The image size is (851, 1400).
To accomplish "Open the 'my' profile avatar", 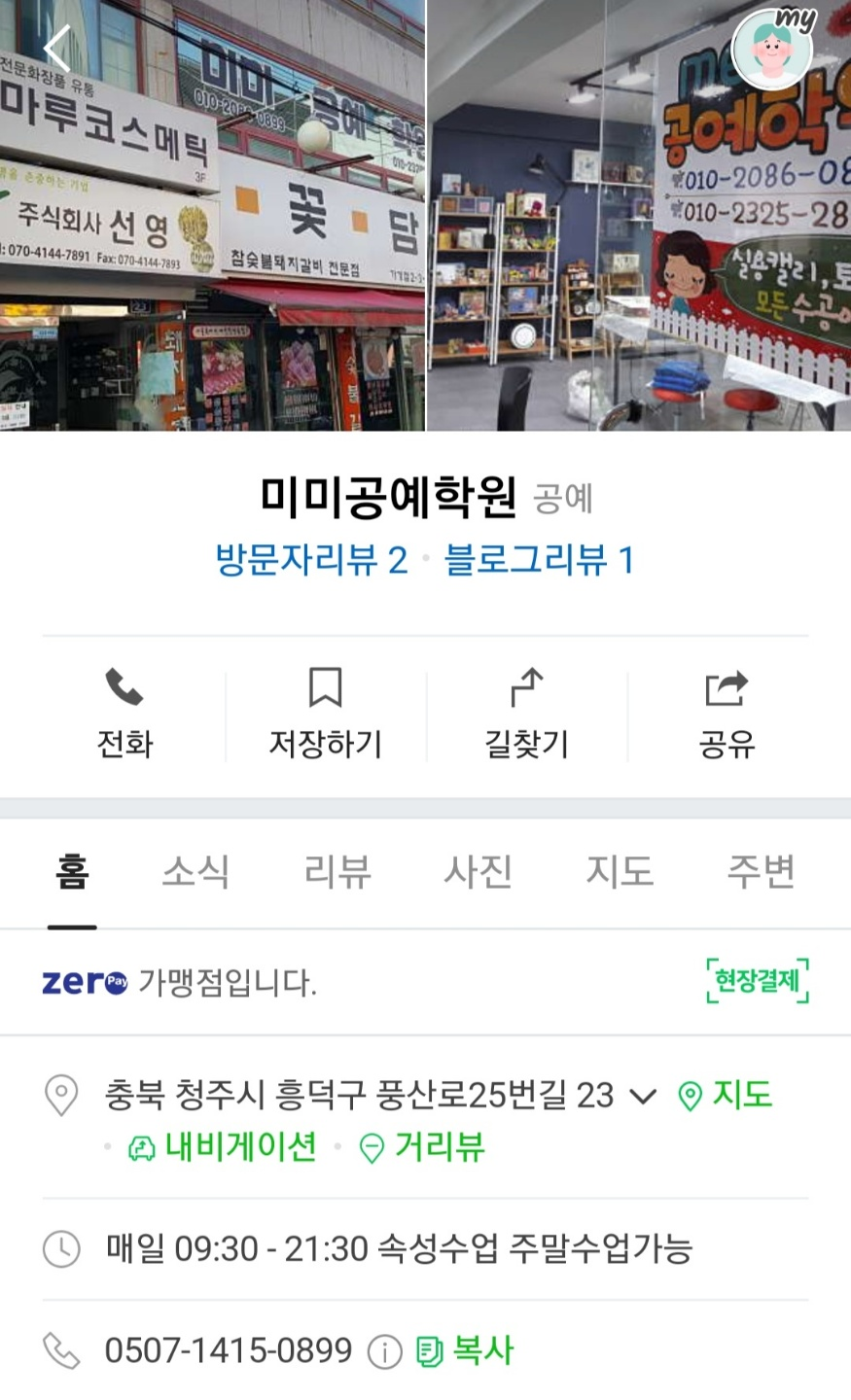I will (x=773, y=47).
